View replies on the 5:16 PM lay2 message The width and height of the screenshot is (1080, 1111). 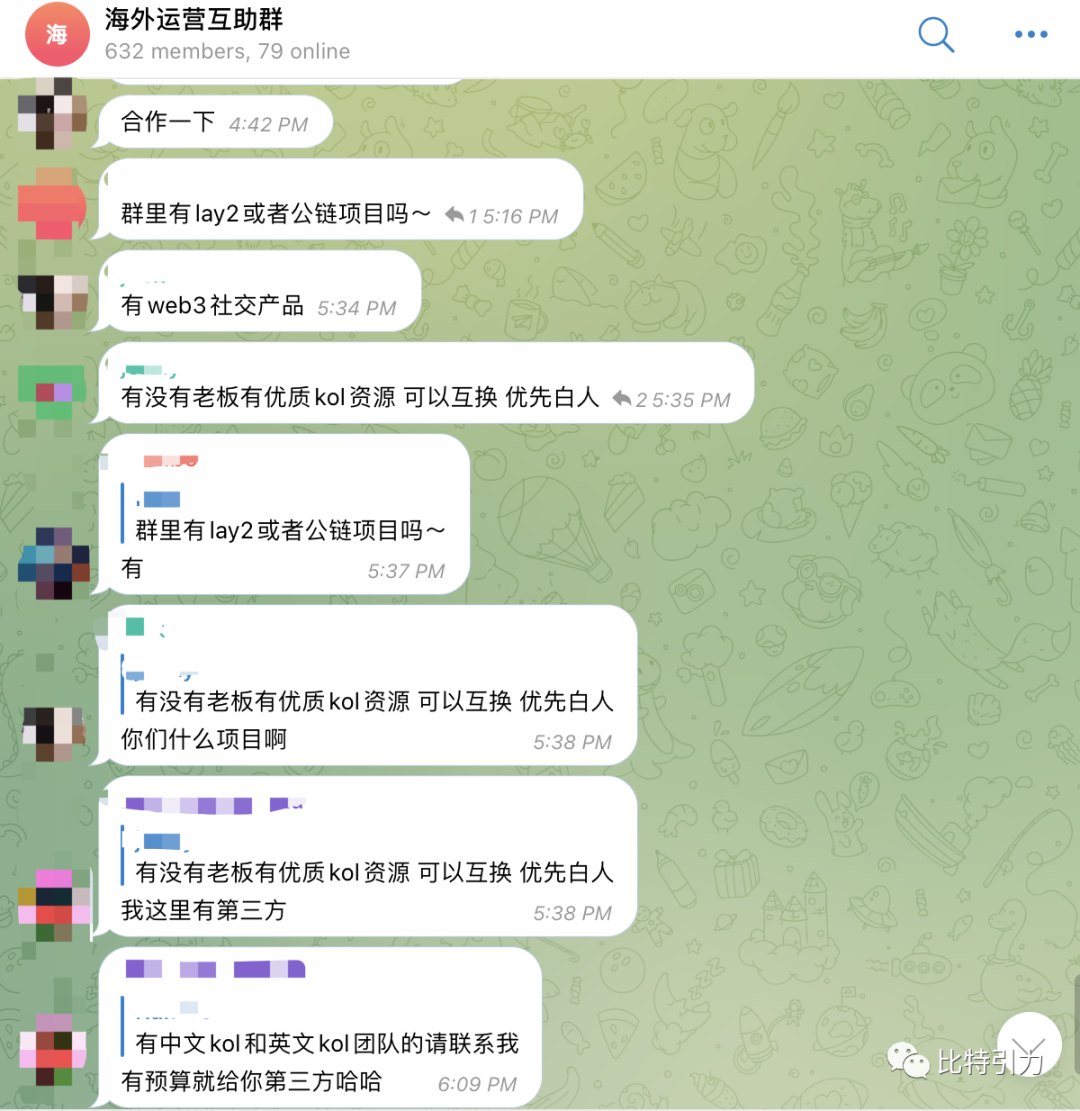pyautogui.click(x=462, y=216)
